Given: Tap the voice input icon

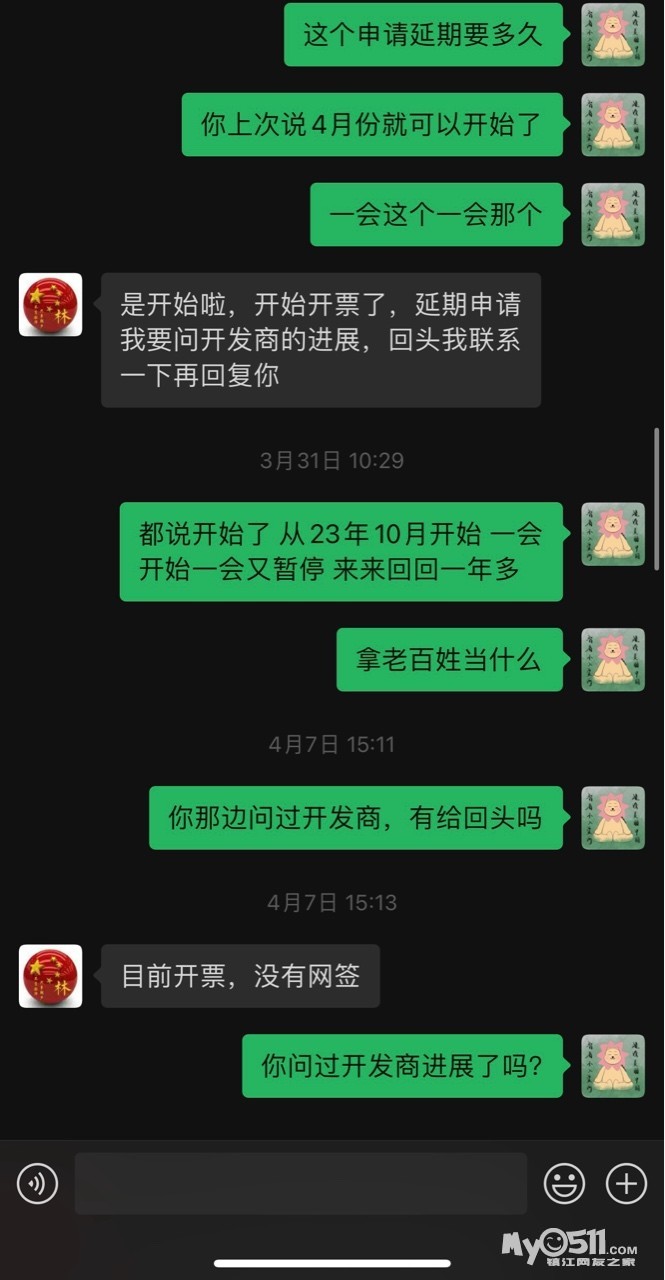Looking at the screenshot, I should click(37, 1184).
